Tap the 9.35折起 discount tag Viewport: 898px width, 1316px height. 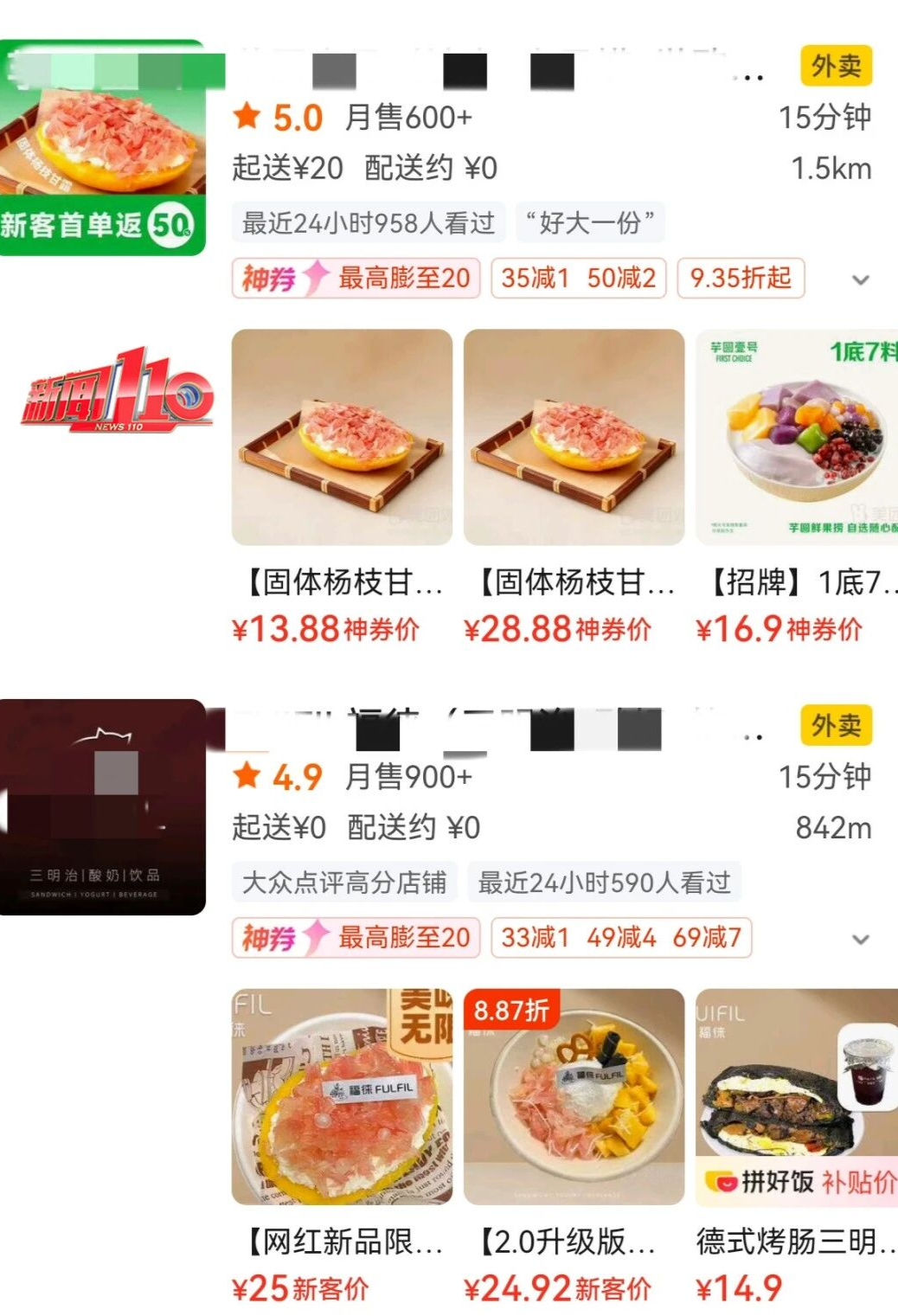tap(741, 279)
